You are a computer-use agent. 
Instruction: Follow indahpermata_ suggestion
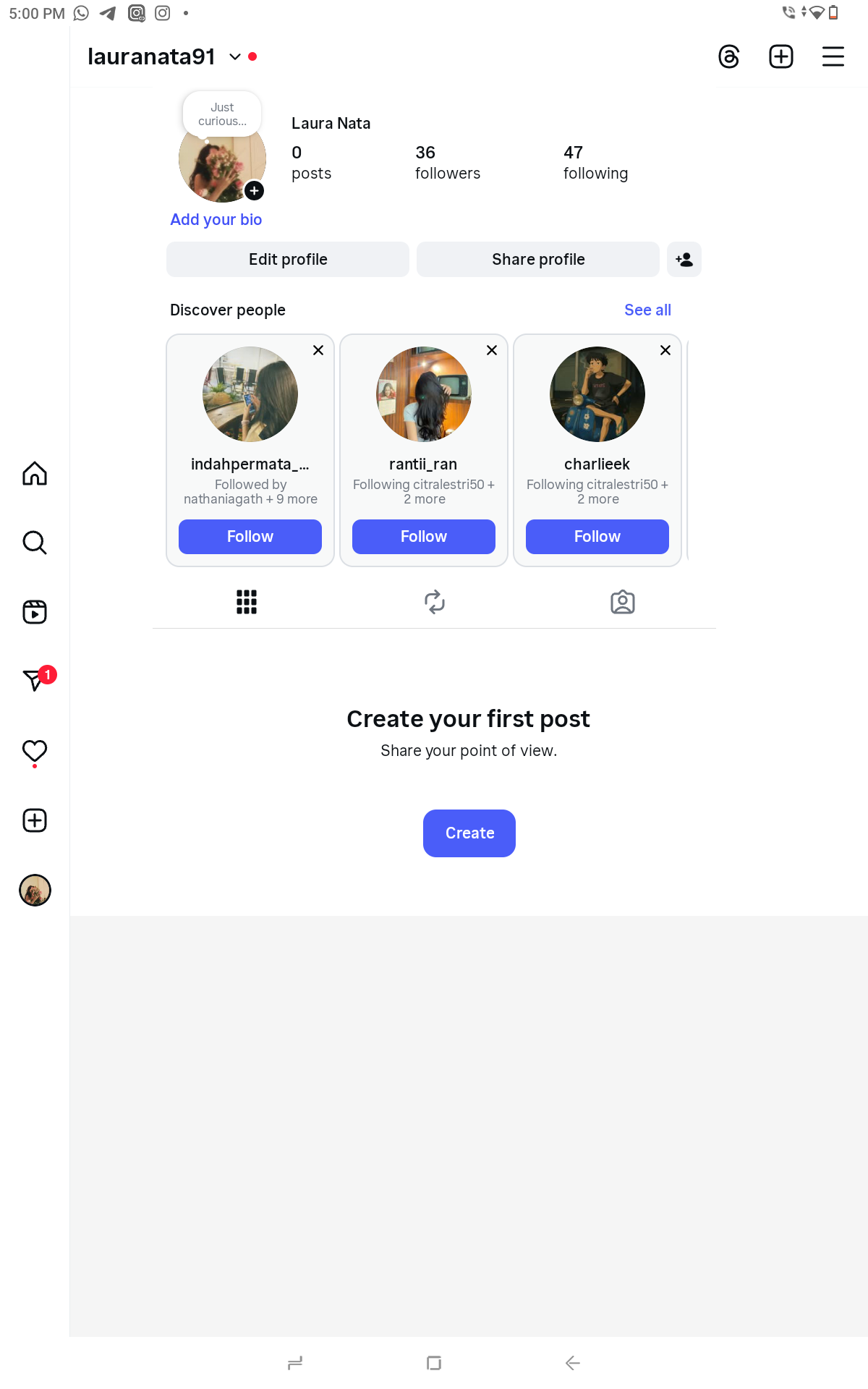tap(250, 536)
